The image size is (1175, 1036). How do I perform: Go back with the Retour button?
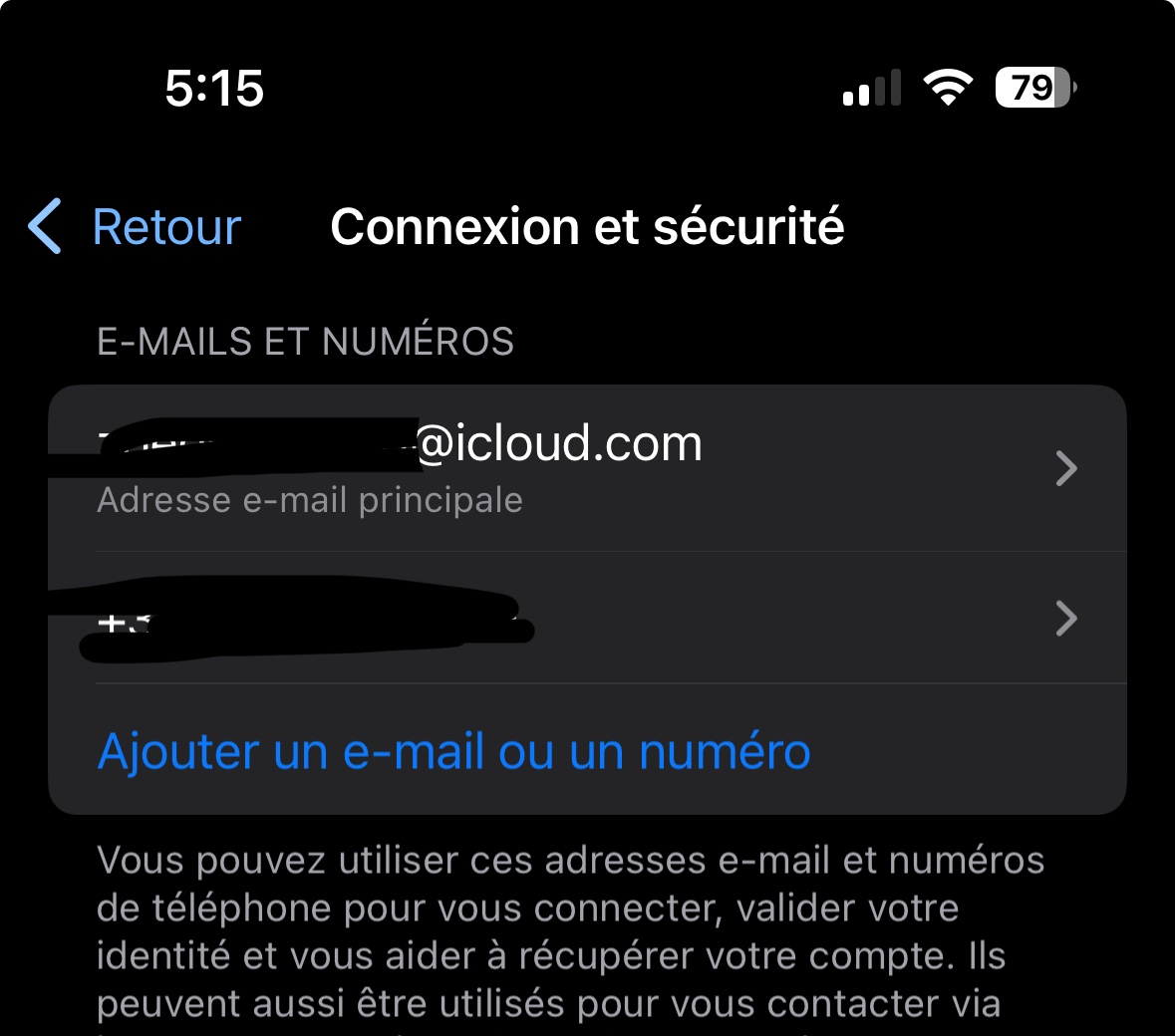point(135,227)
